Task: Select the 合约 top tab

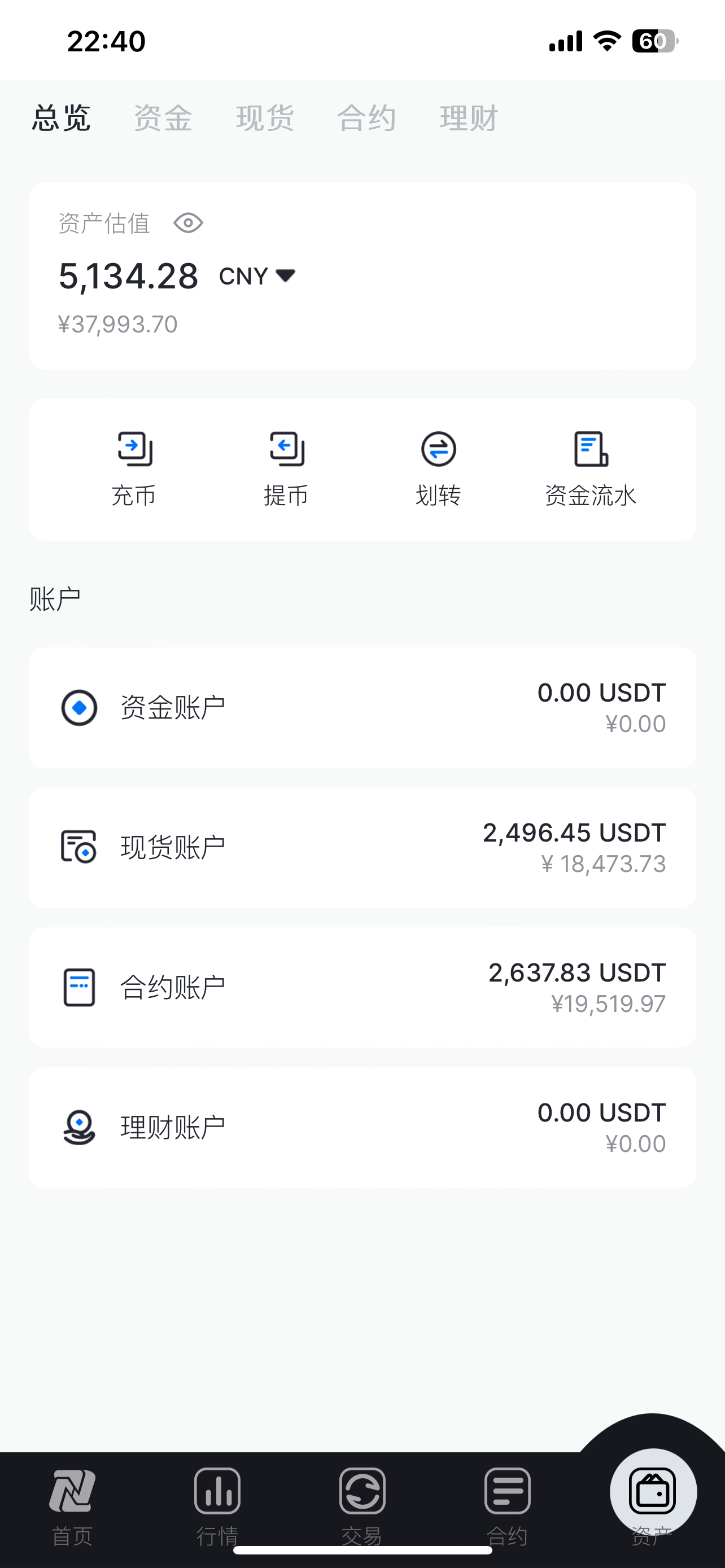Action: pos(367,118)
